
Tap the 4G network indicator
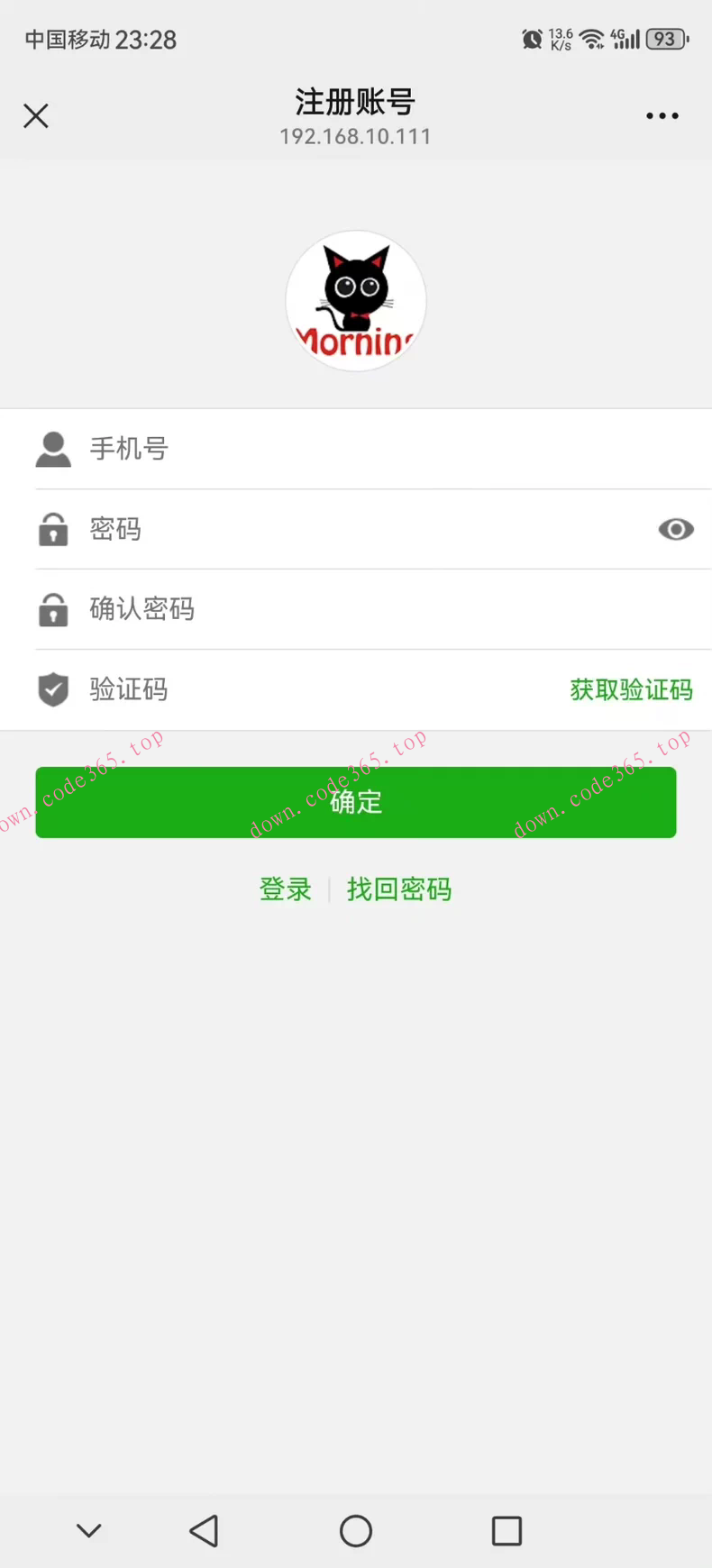(x=625, y=39)
